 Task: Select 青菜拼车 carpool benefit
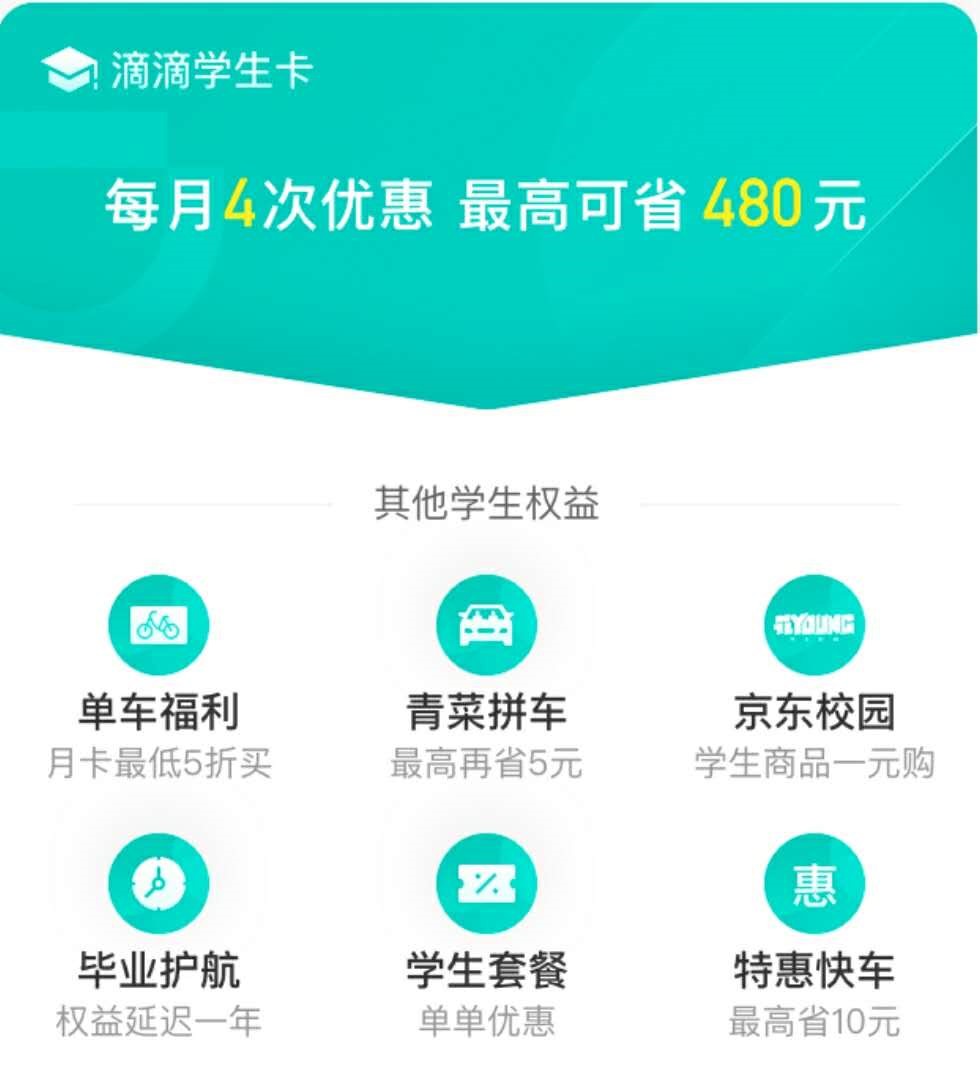[x=486, y=626]
